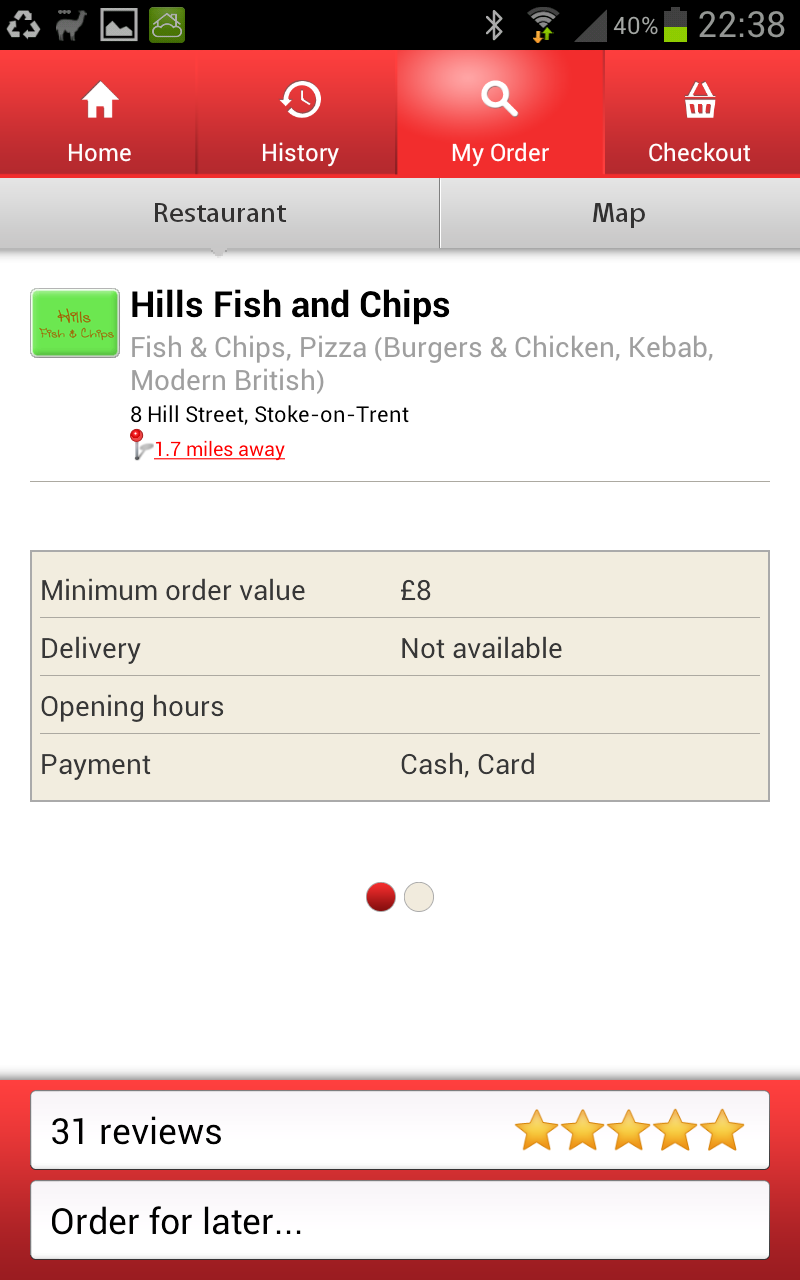Screen dimensions: 800x1280
Task: Switch to the My Order tab
Action: pyautogui.click(x=500, y=114)
